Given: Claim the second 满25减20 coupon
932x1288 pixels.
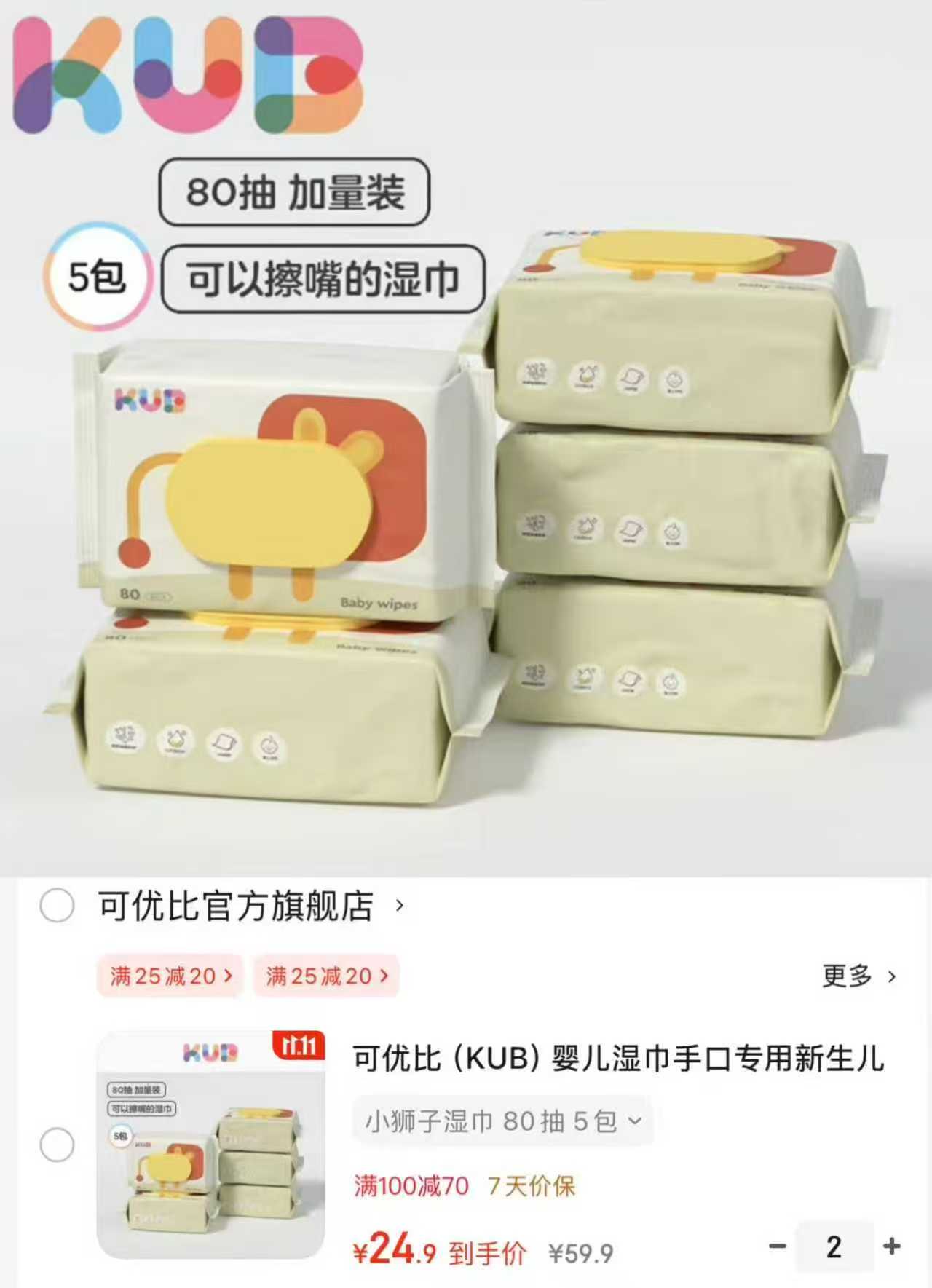Looking at the screenshot, I should 327,978.
